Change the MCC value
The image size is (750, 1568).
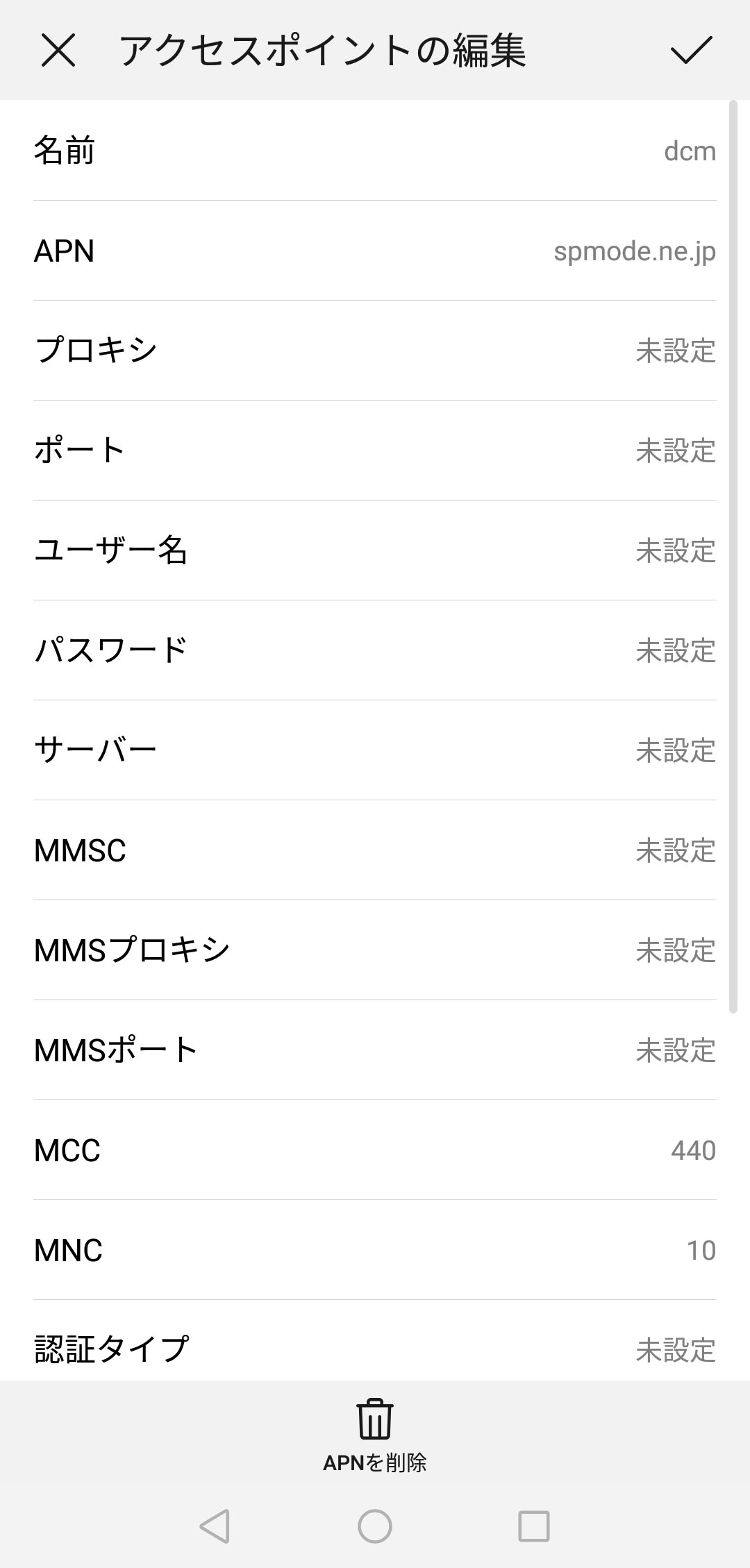coord(375,1150)
